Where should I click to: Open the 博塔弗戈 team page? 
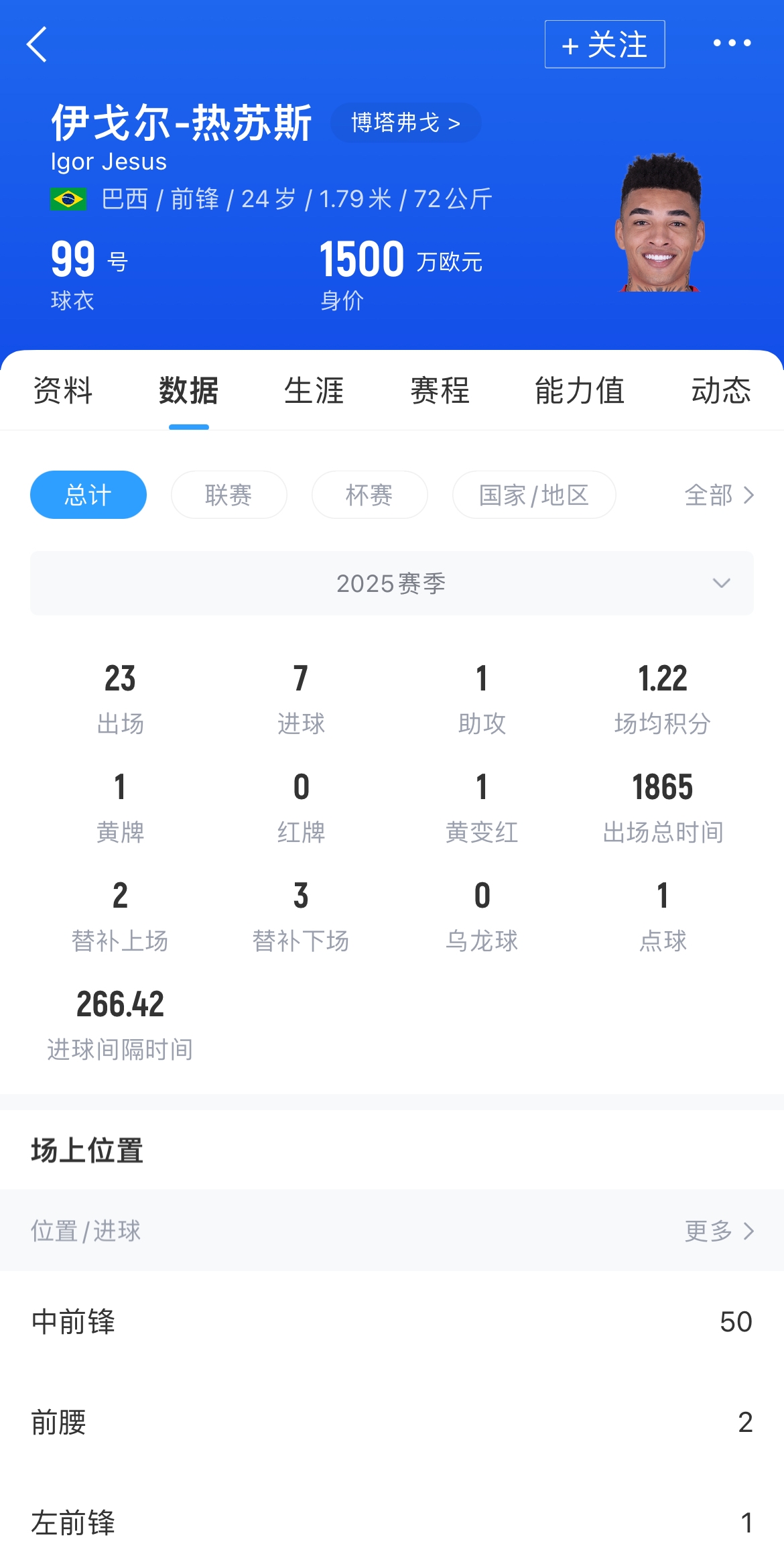(x=405, y=123)
